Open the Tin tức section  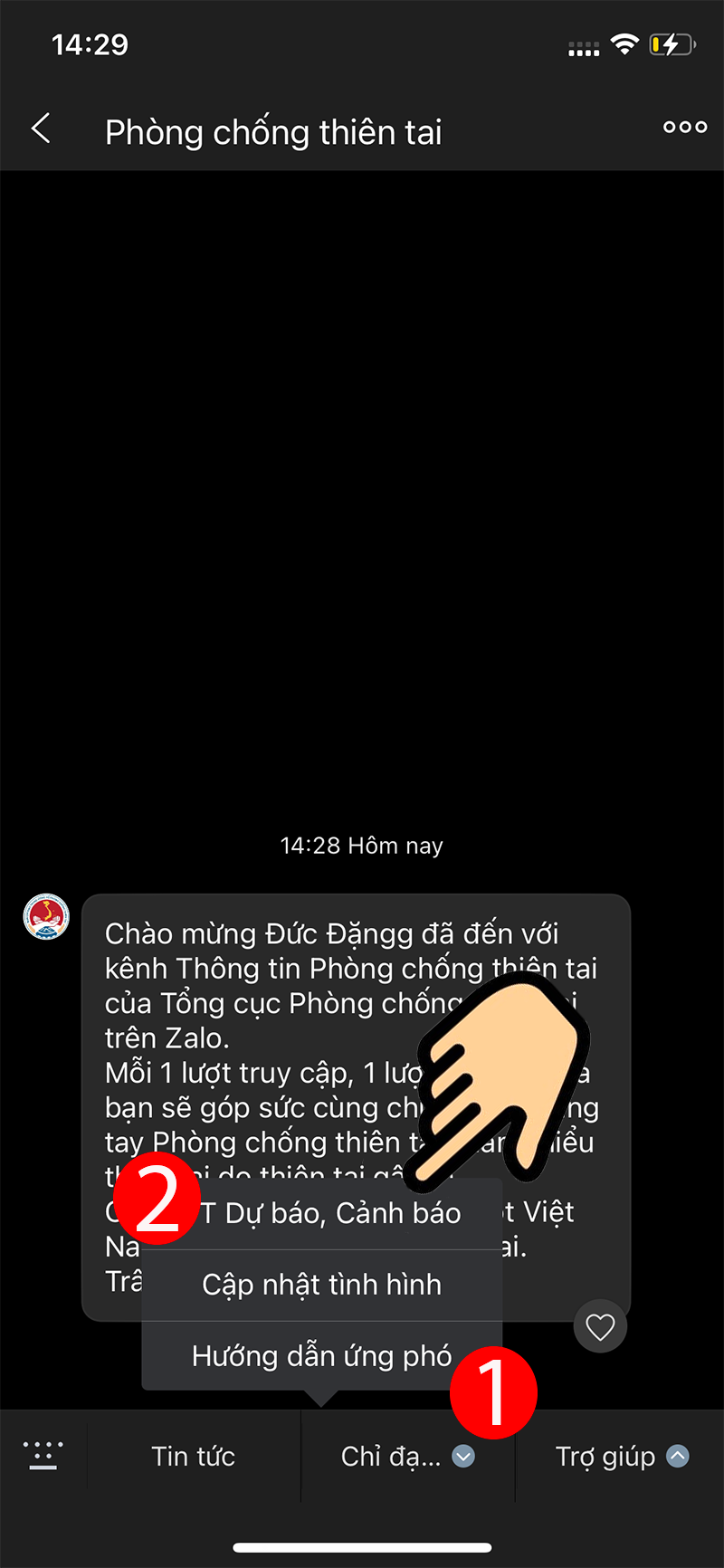pyautogui.click(x=193, y=1456)
